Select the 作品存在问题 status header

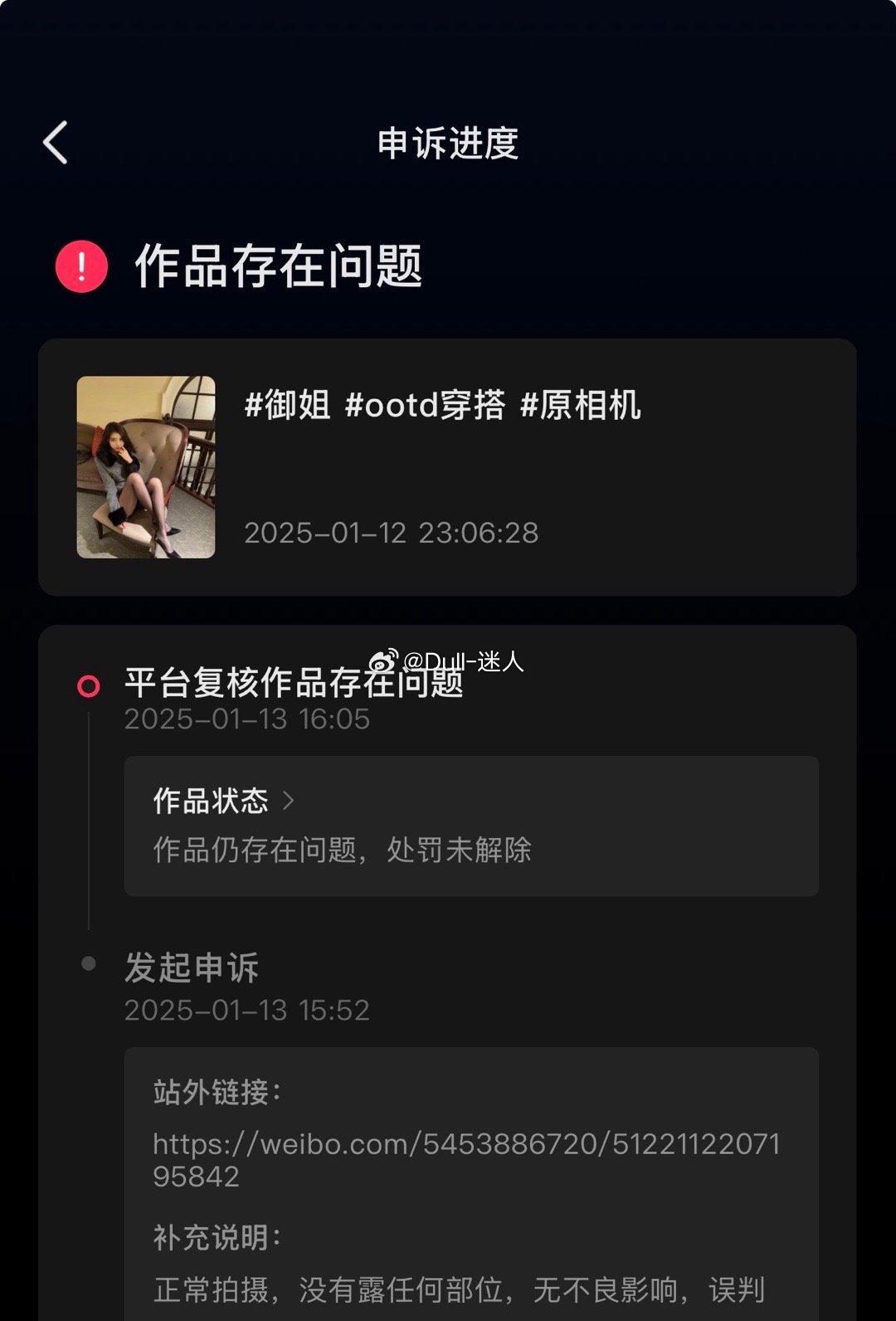(x=278, y=267)
